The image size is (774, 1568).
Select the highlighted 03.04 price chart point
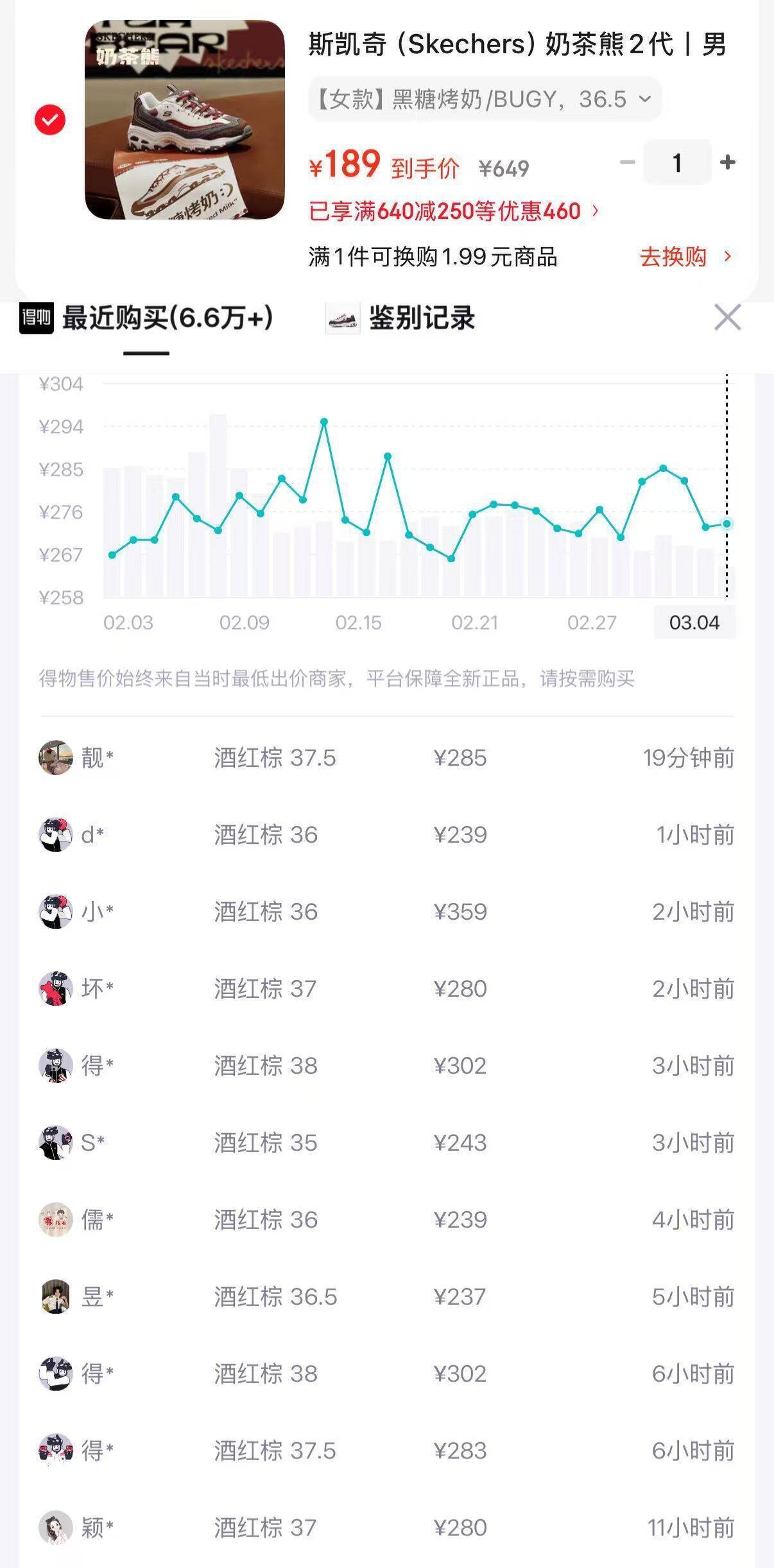tap(726, 524)
